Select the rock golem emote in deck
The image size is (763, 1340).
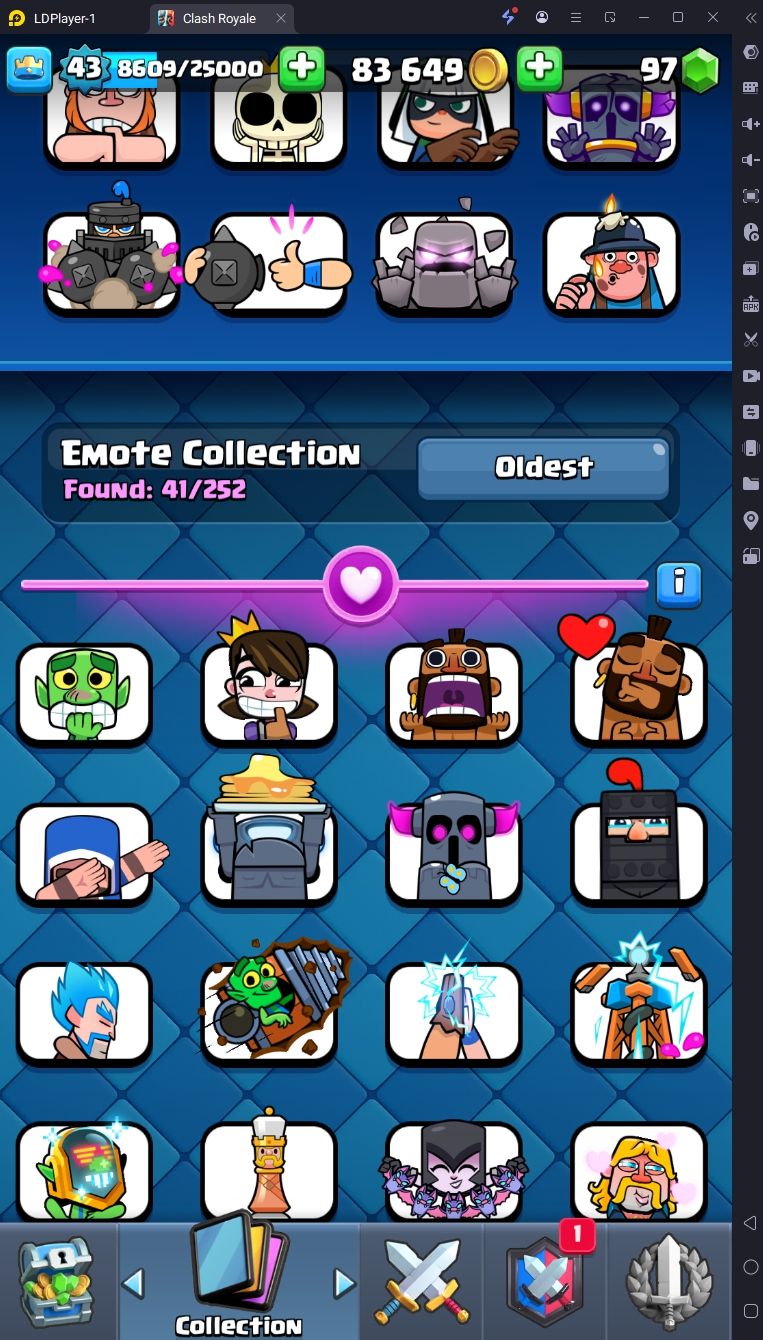click(445, 263)
